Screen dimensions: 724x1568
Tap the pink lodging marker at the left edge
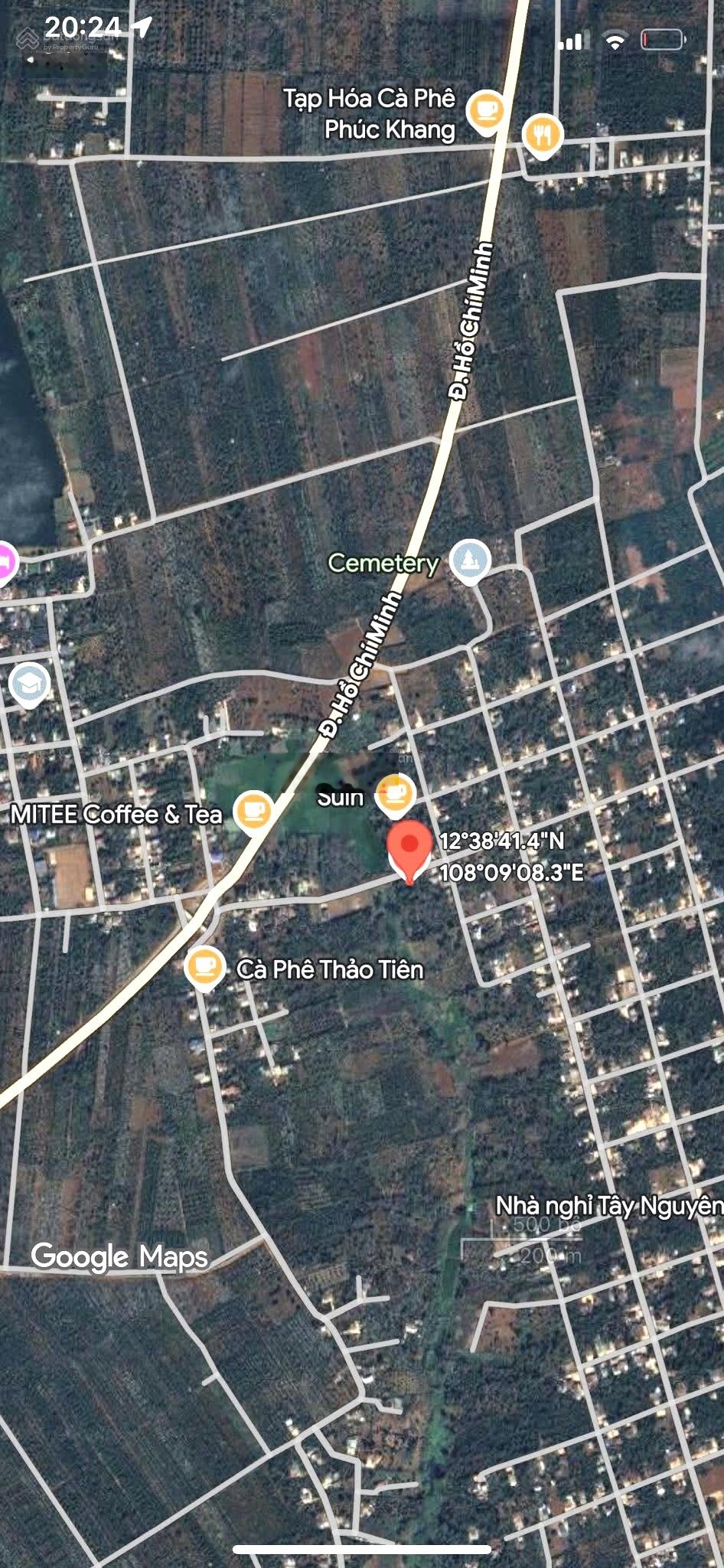pyautogui.click(x=6, y=563)
